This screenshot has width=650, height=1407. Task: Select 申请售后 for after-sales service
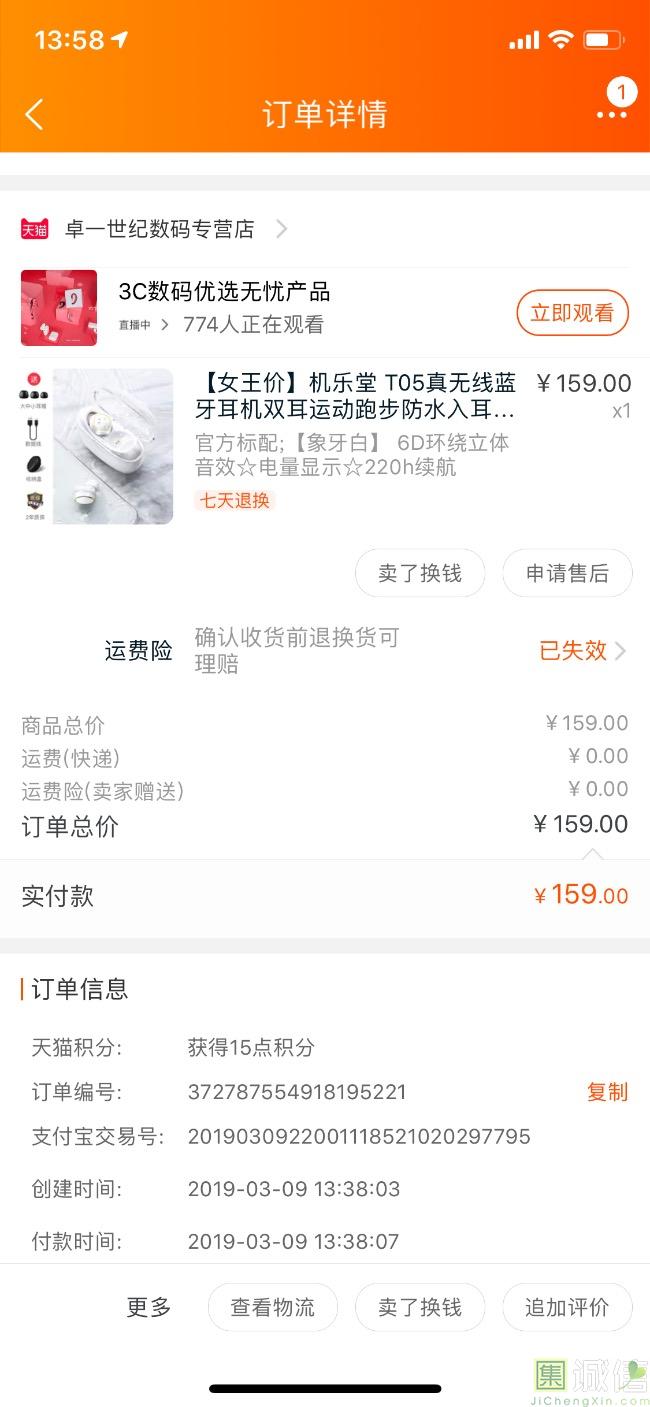[567, 573]
